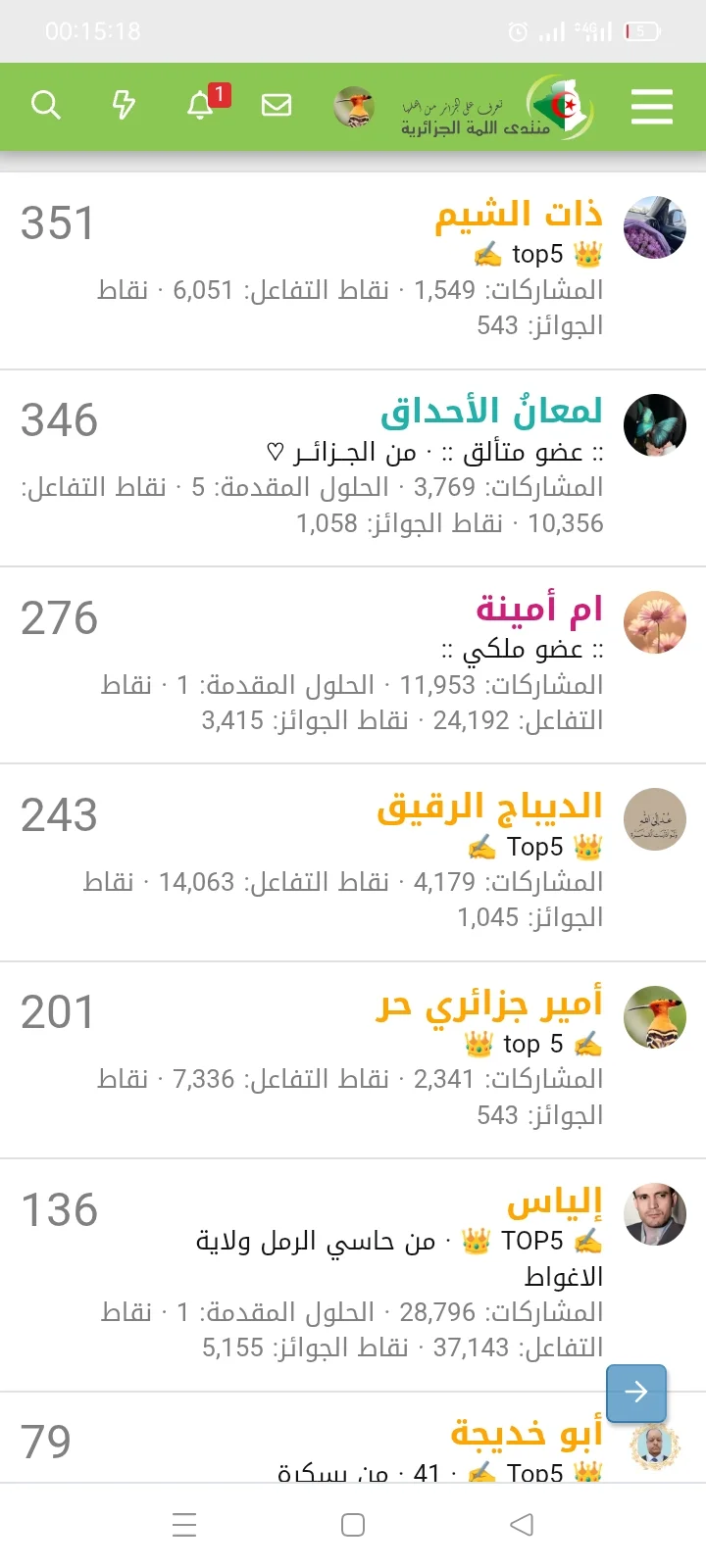Click the blue arrow floating button
This screenshot has width=706, height=1568.
coord(635,1393)
